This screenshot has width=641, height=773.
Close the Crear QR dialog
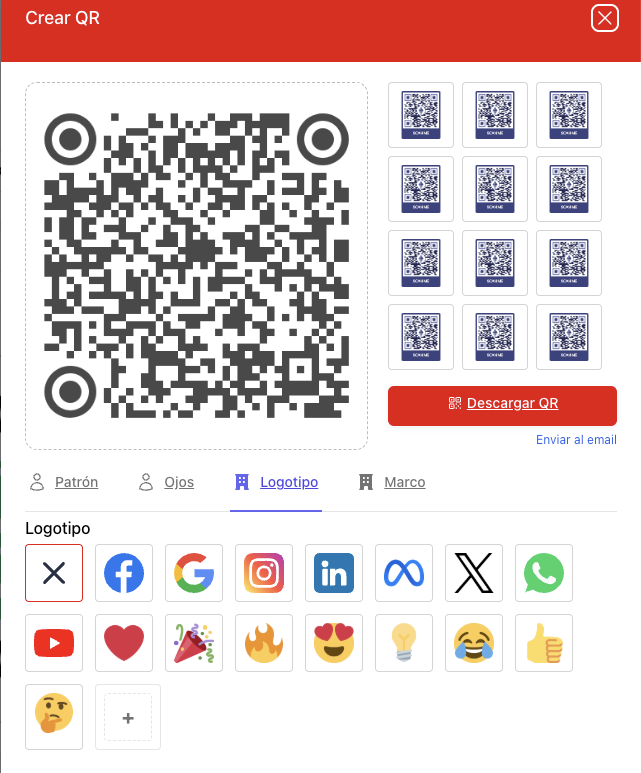coord(605,18)
